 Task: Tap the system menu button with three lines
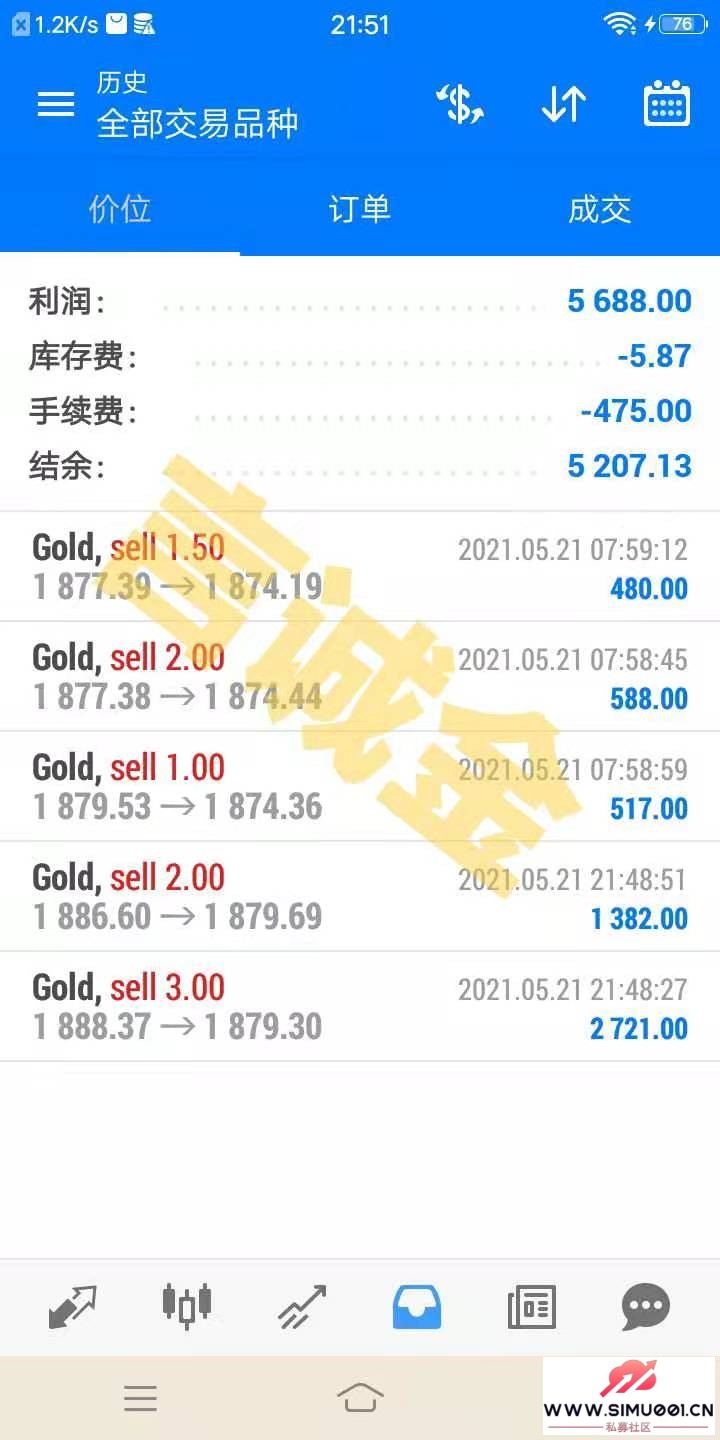coord(140,1398)
